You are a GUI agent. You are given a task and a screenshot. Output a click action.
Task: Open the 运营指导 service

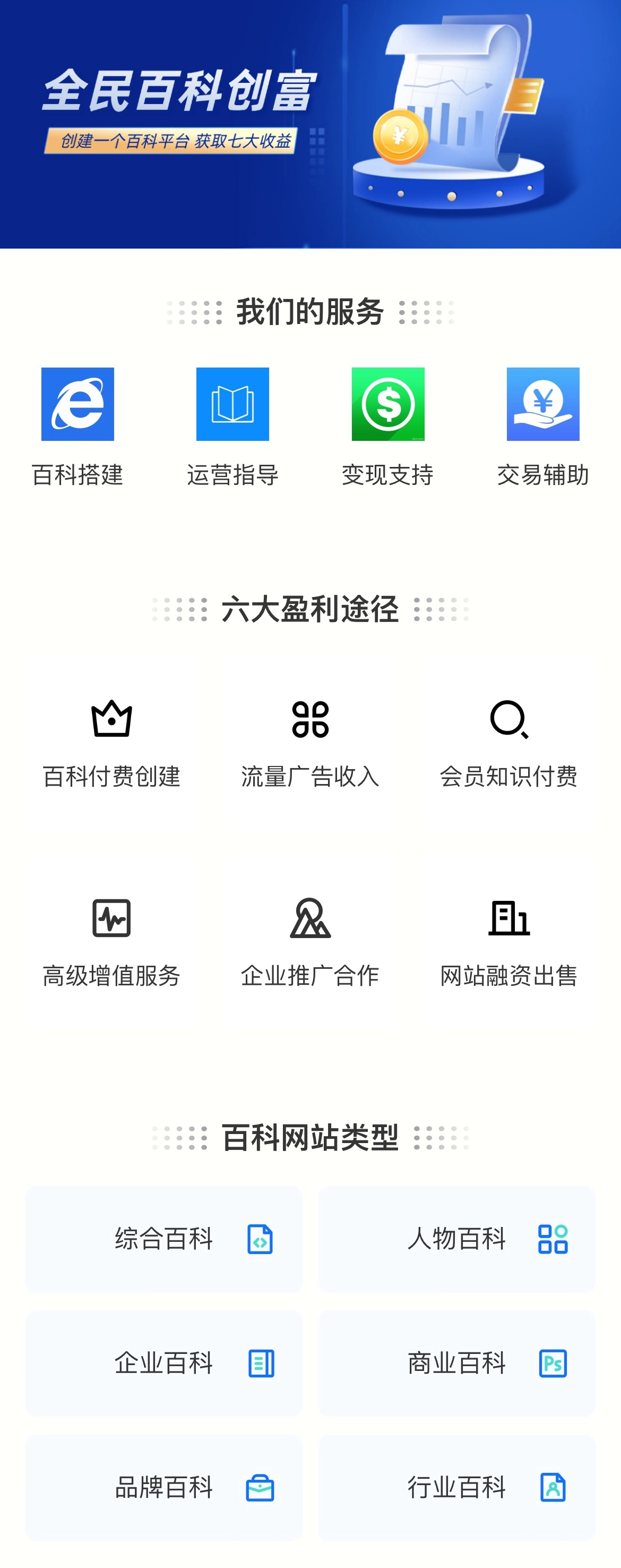(232, 426)
